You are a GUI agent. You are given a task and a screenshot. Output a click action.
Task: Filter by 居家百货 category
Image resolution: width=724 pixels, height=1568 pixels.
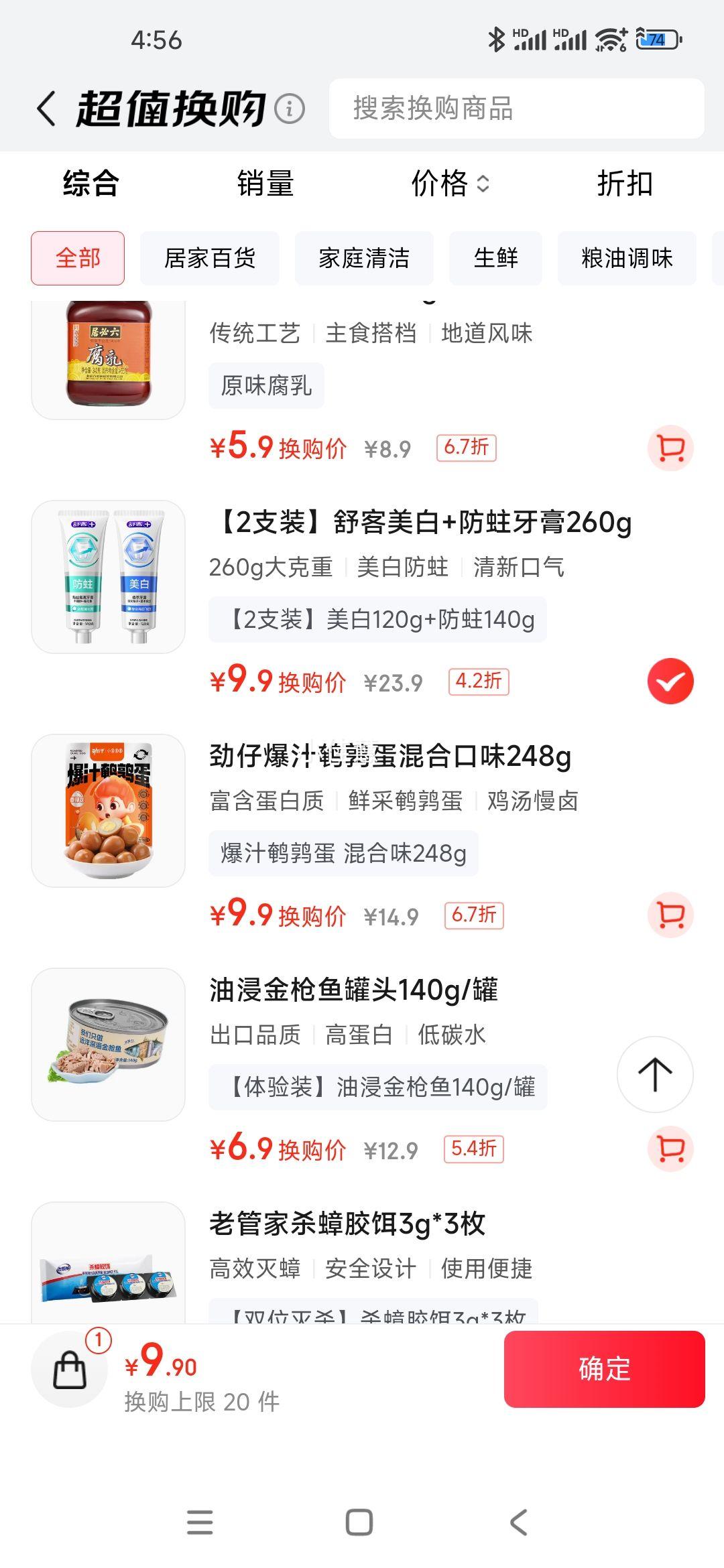point(210,258)
